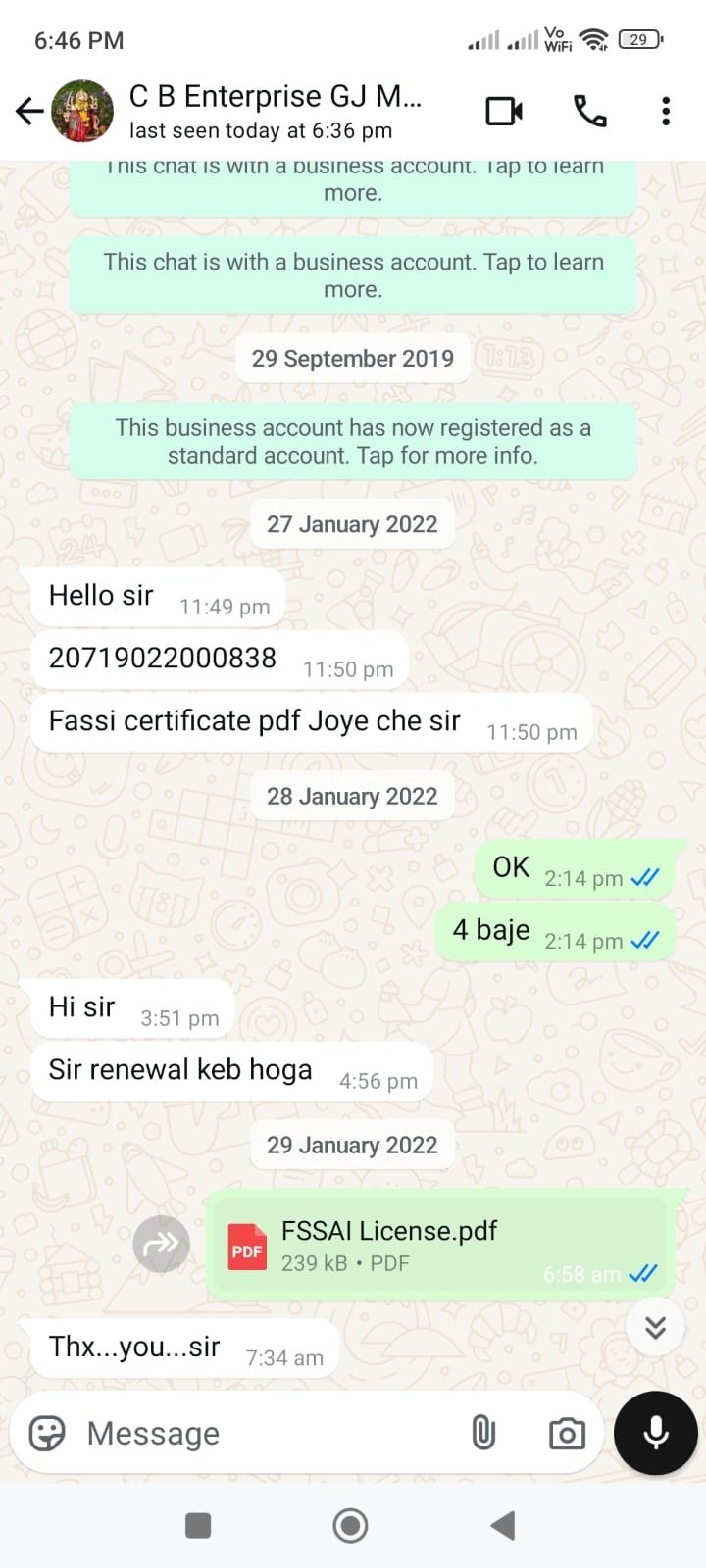Go to the Android home screen

click(x=351, y=1525)
